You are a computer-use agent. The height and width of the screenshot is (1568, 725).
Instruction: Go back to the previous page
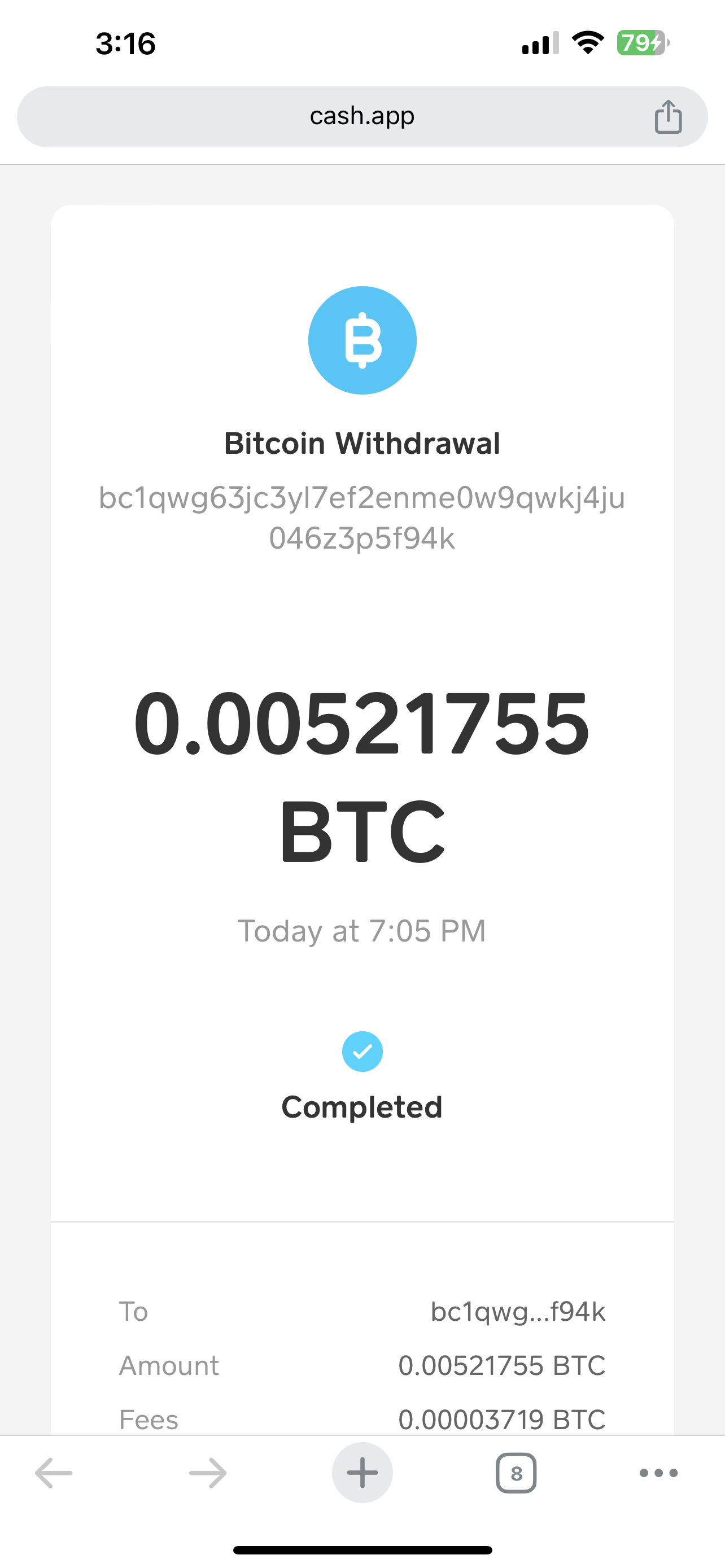[54, 1473]
